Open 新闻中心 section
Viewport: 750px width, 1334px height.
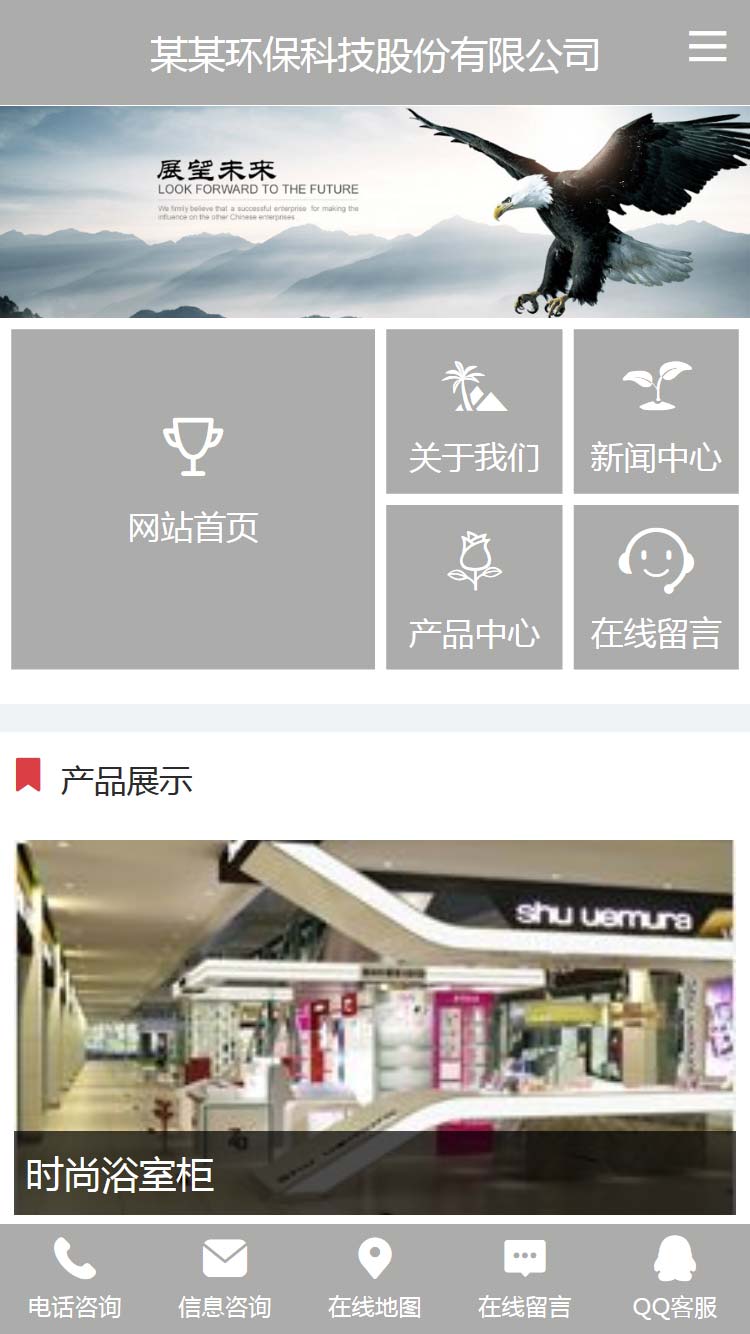tap(656, 412)
